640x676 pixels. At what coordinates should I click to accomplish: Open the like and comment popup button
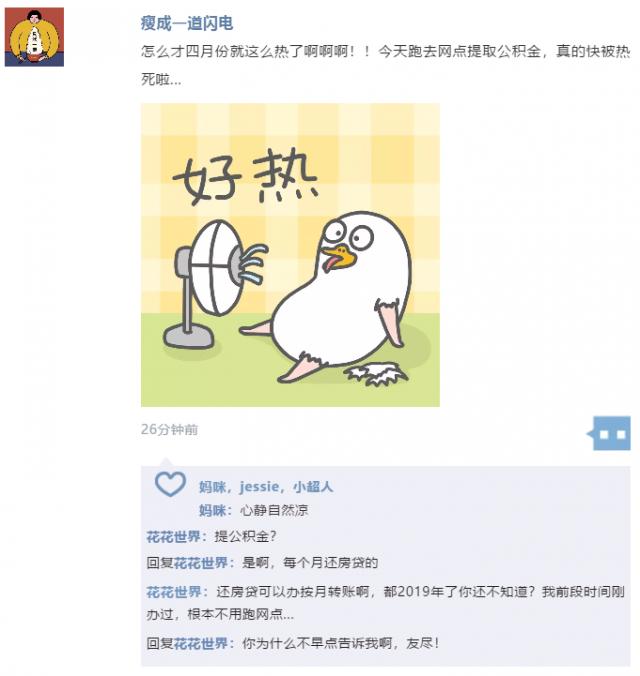point(611,434)
